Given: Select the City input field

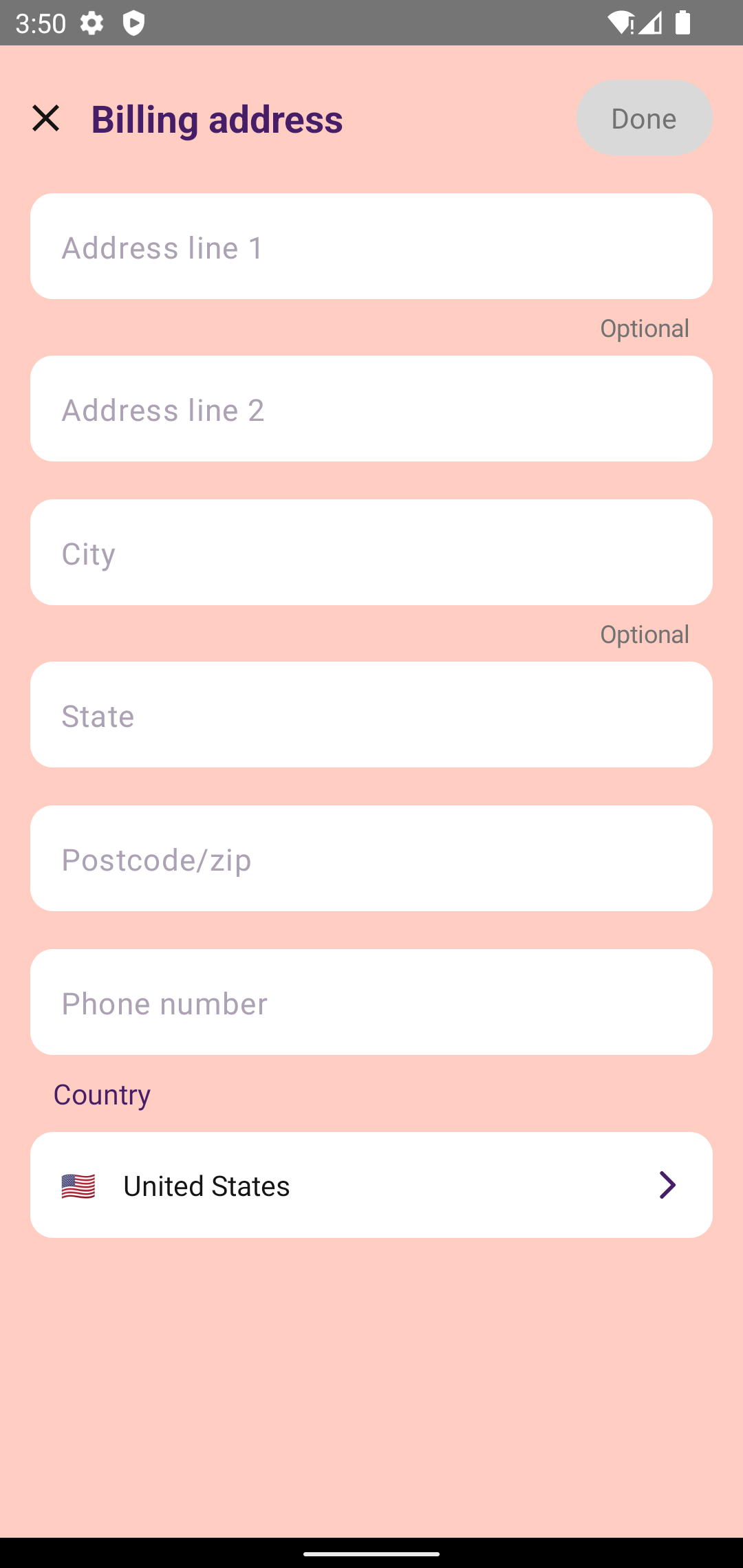Looking at the screenshot, I should (371, 552).
